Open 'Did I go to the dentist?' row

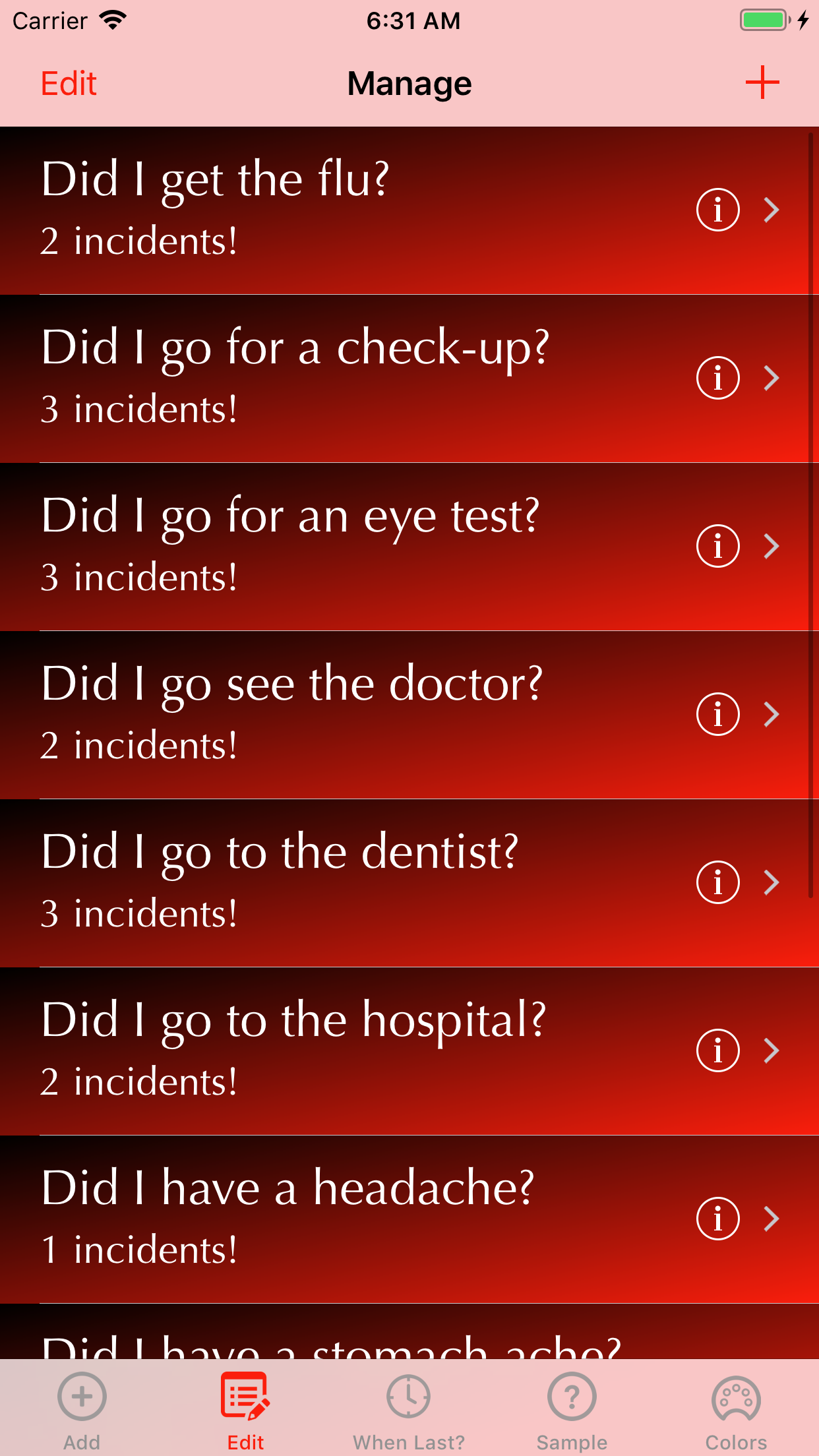[x=330, y=882]
